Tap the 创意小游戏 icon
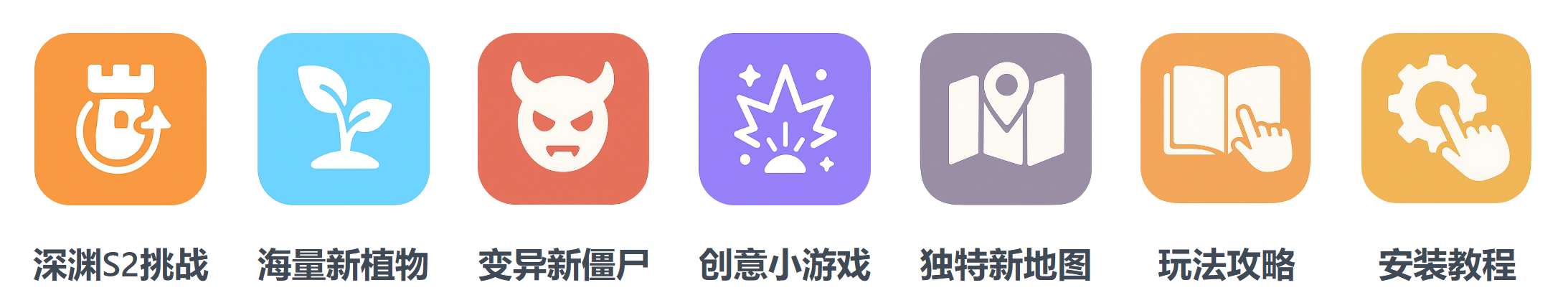 pos(784,119)
